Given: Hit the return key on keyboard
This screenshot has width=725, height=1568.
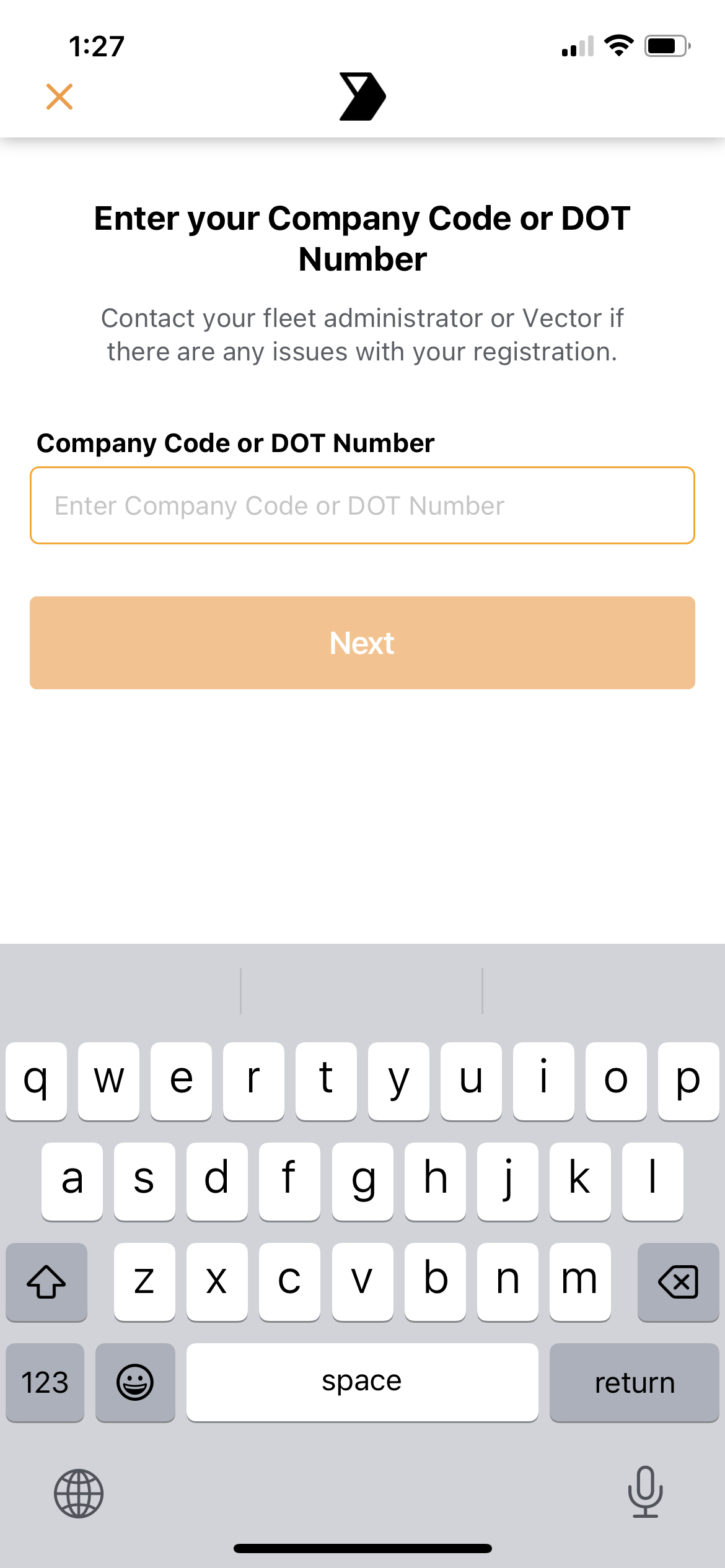Looking at the screenshot, I should tap(634, 1382).
